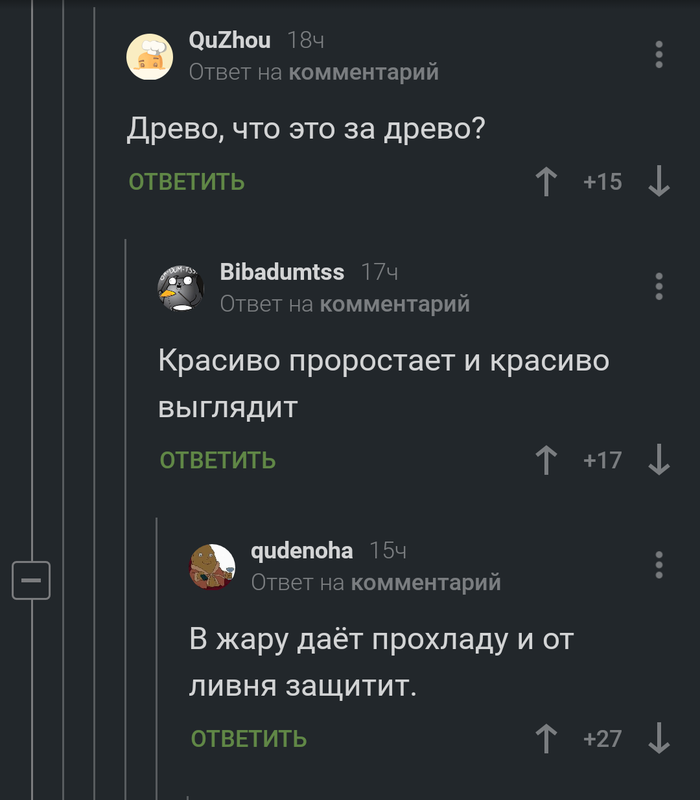Upvote Bibadumtss's comment

coord(546,460)
